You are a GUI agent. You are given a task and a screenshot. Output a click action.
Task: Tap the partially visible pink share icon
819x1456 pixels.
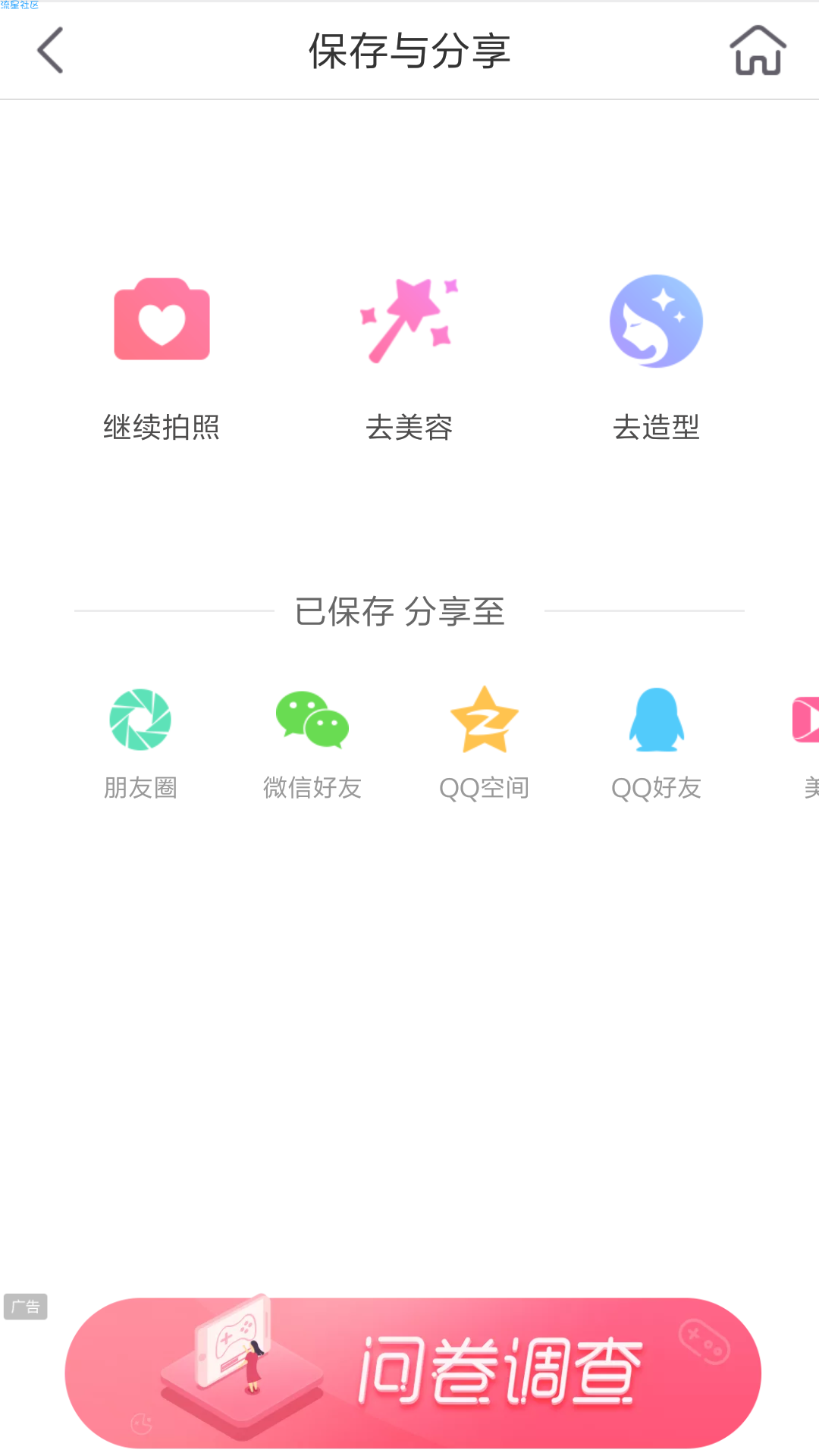pos(805,719)
